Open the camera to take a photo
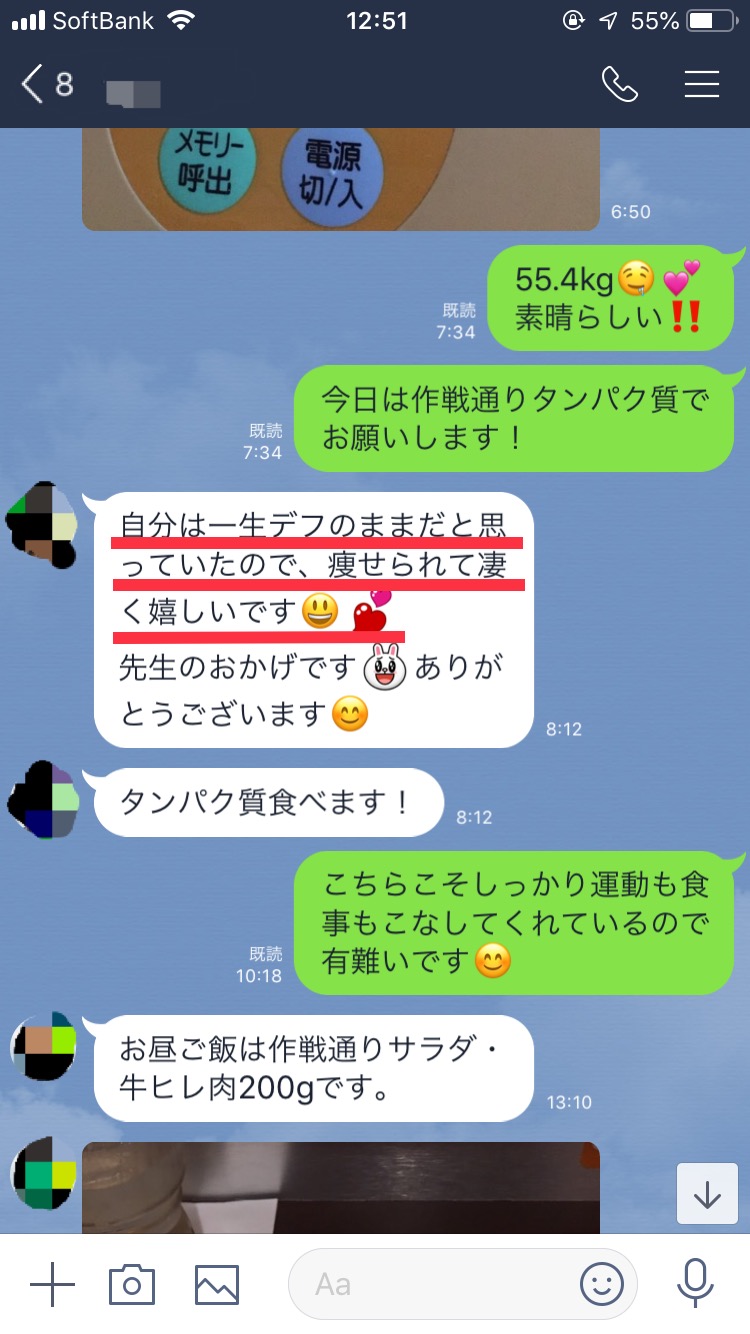The height and width of the screenshot is (1334, 750). click(132, 1284)
